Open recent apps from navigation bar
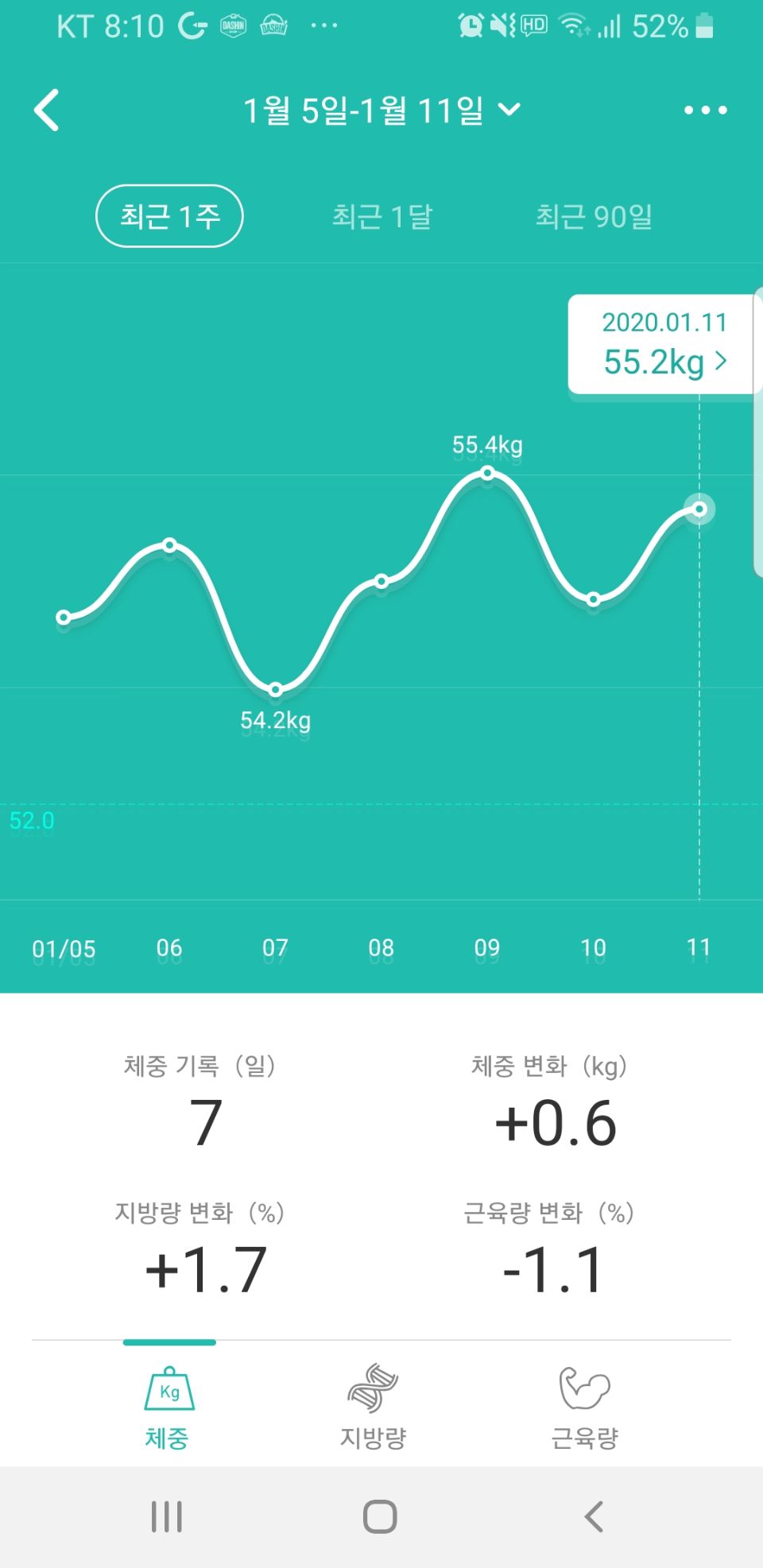Screen dimensions: 763x1568 pyautogui.click(x=167, y=1516)
